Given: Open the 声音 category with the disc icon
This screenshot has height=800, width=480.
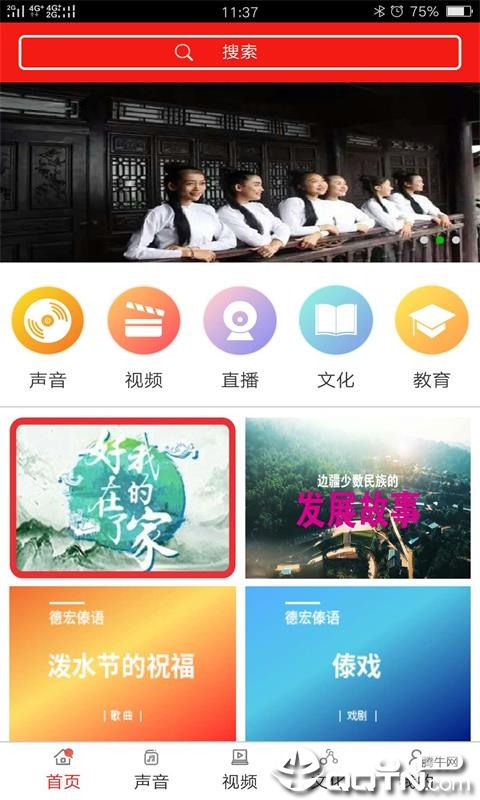Looking at the screenshot, I should click(x=47, y=338).
